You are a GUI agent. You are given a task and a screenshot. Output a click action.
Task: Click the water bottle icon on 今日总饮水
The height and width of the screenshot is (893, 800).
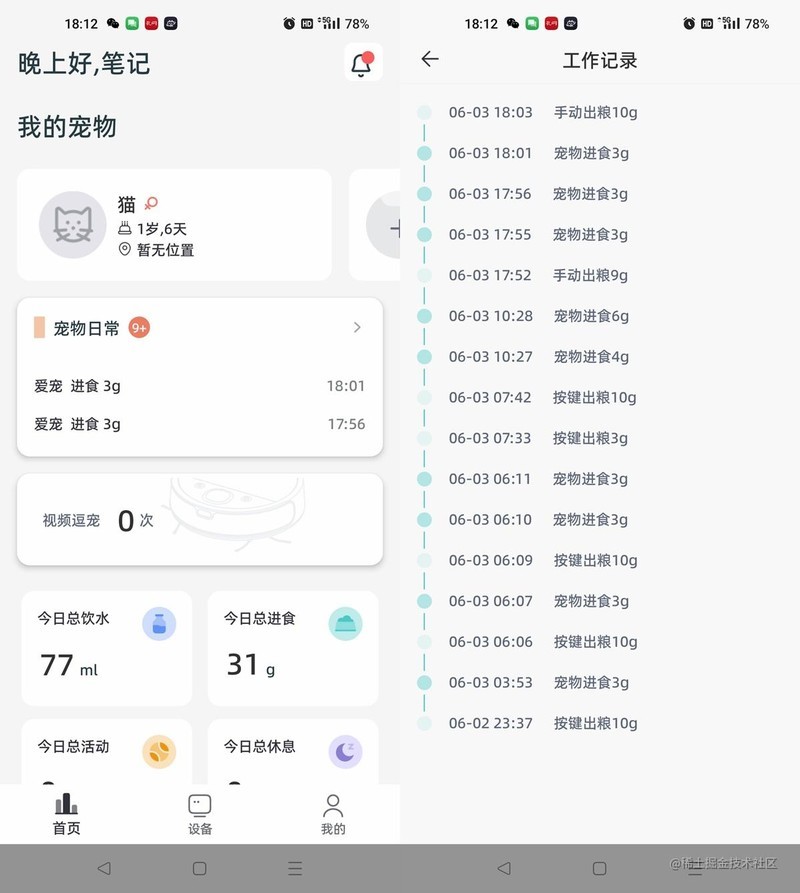158,623
